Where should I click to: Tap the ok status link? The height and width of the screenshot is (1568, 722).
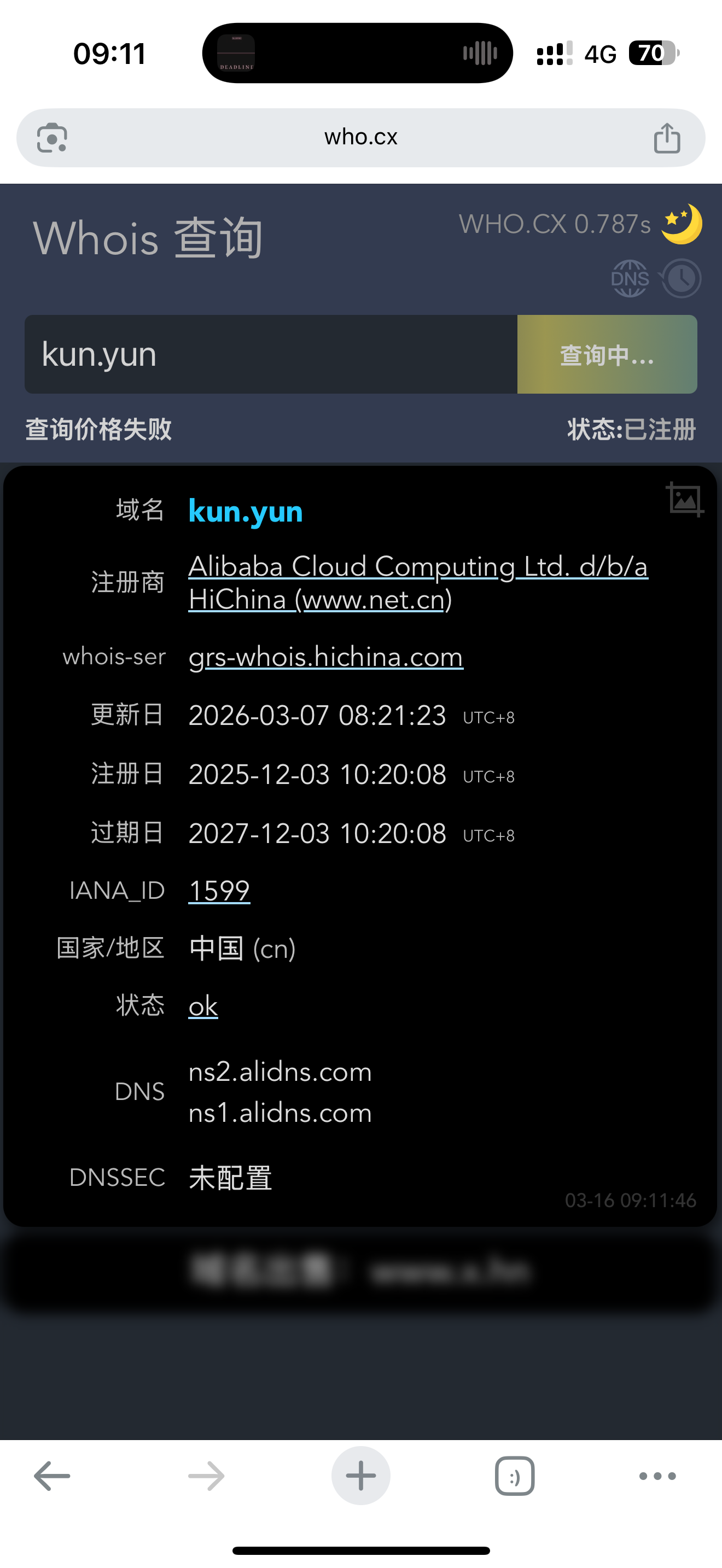tap(203, 1006)
